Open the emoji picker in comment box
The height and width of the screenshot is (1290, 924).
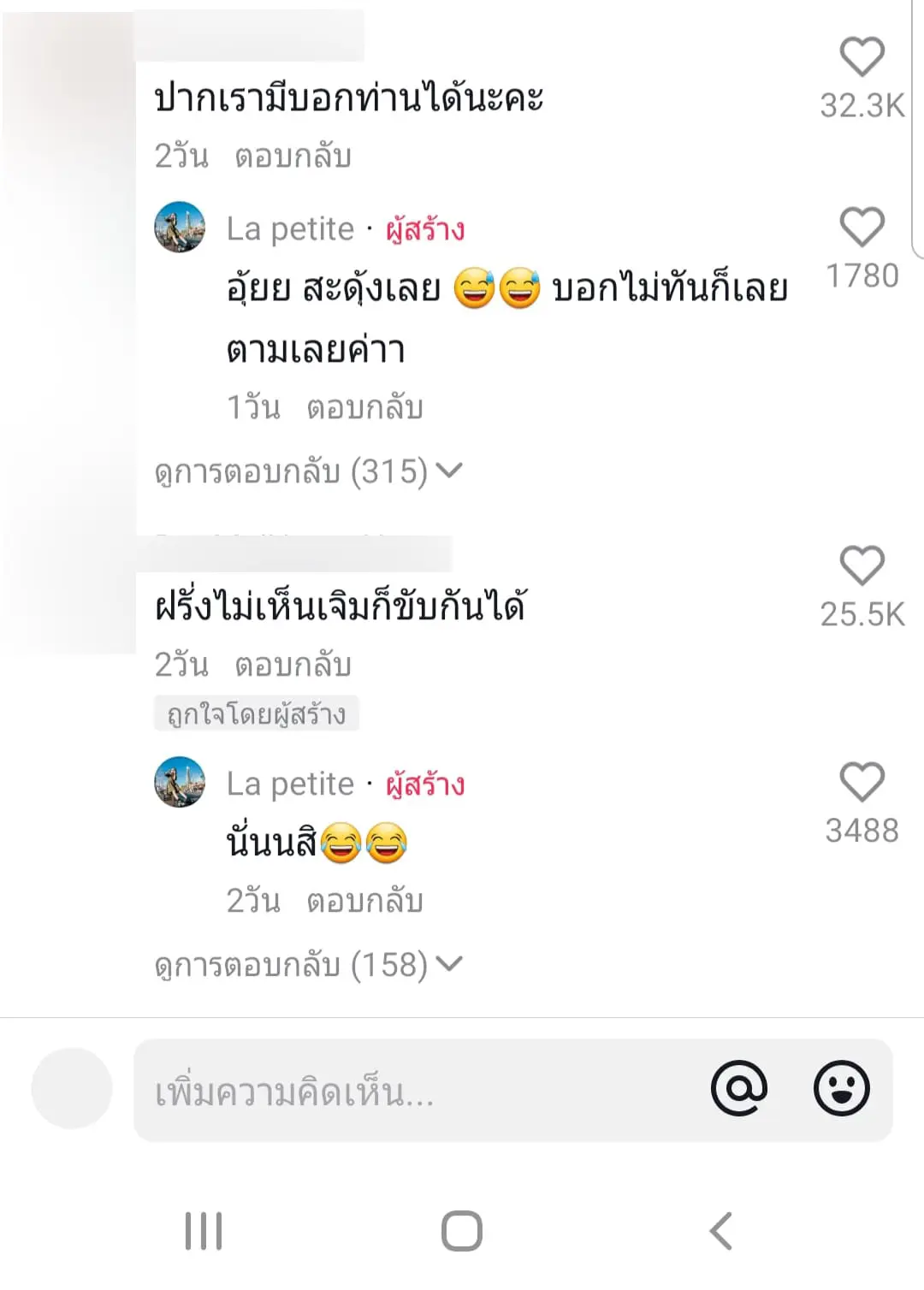click(842, 1089)
